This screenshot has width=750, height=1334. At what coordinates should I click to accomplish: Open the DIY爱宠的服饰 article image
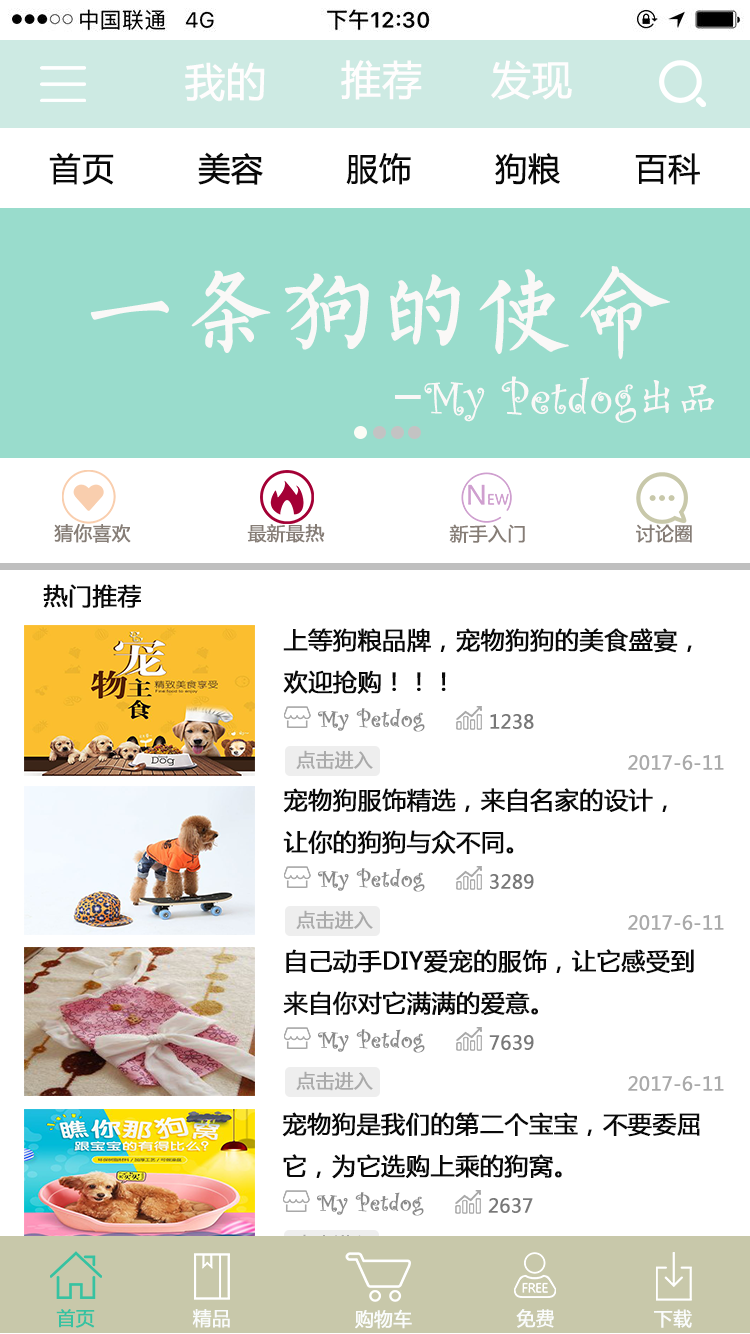coord(139,1021)
